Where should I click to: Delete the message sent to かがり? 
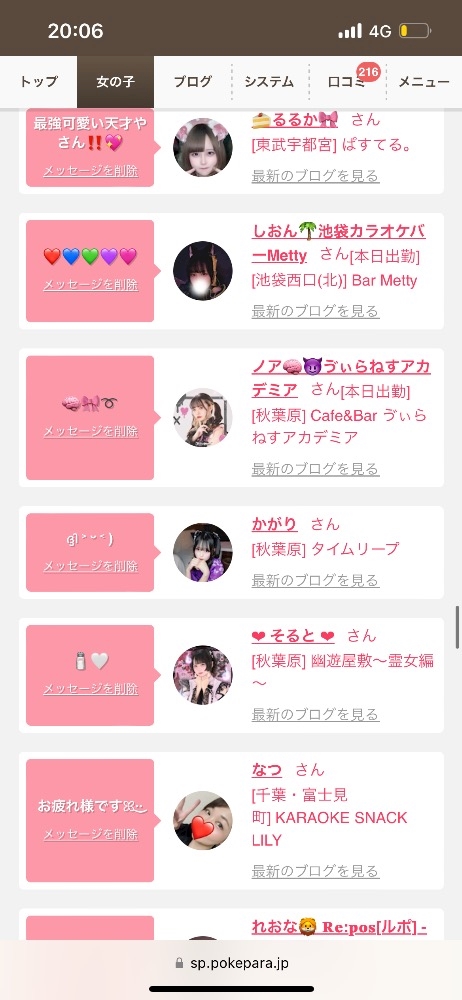[91, 566]
